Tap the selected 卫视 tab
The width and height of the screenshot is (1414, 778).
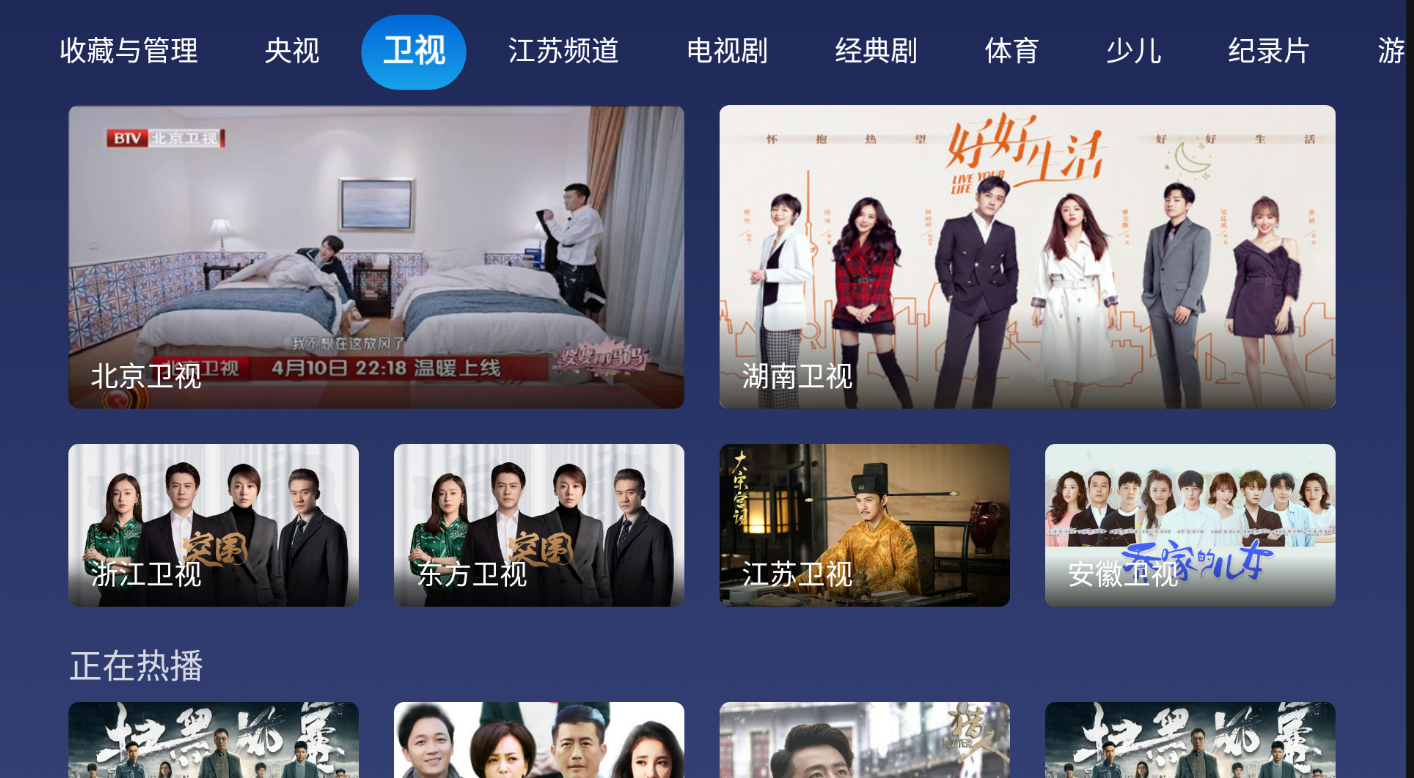413,51
